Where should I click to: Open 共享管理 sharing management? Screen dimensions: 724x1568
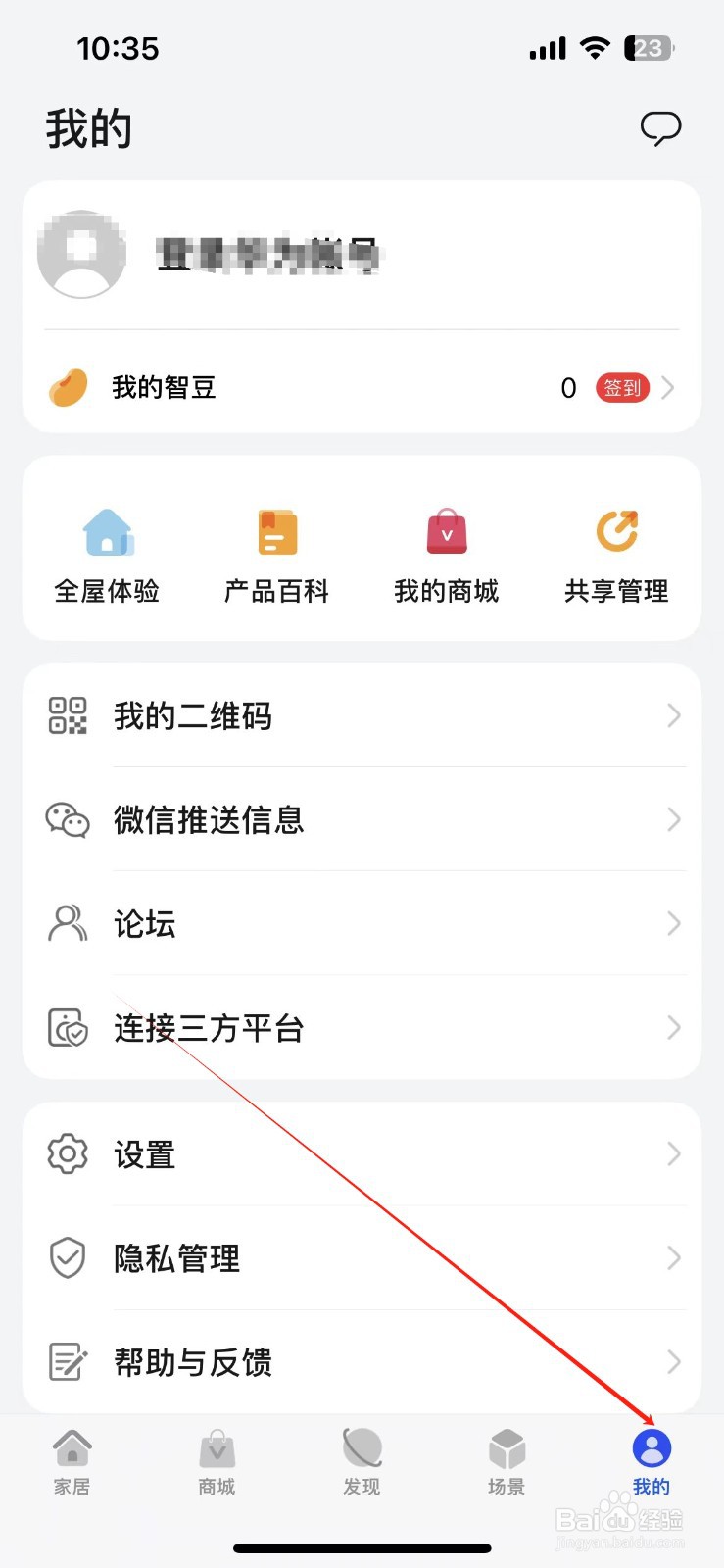(615, 552)
